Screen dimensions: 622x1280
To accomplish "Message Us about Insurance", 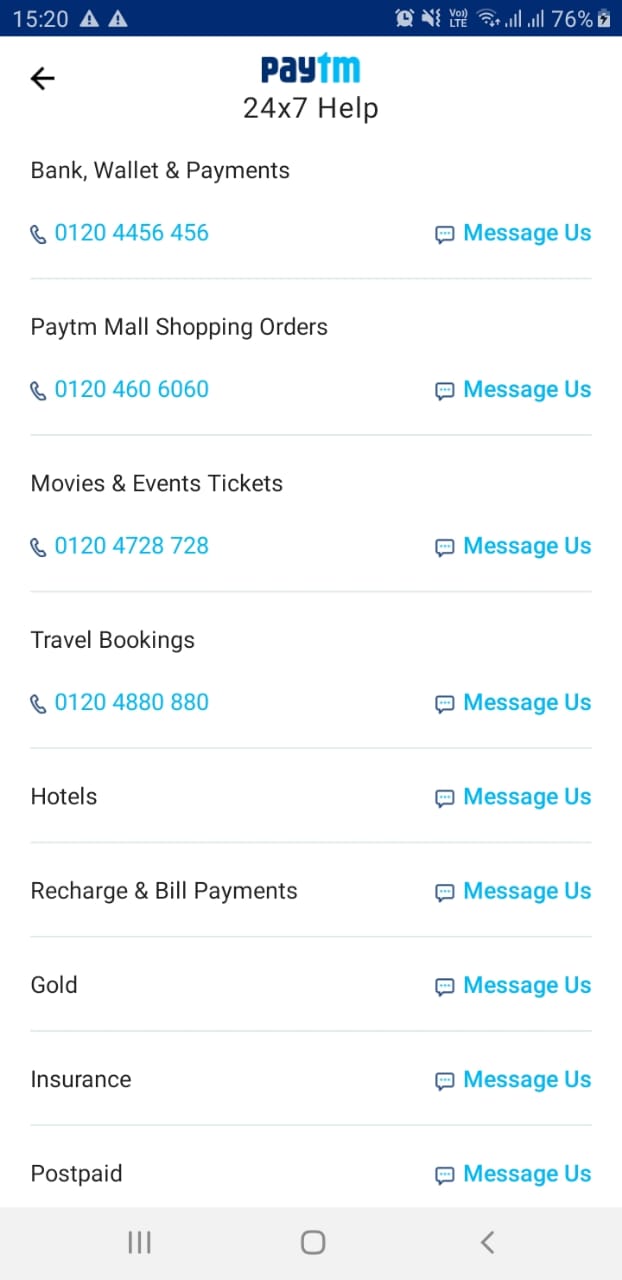I will click(514, 1080).
